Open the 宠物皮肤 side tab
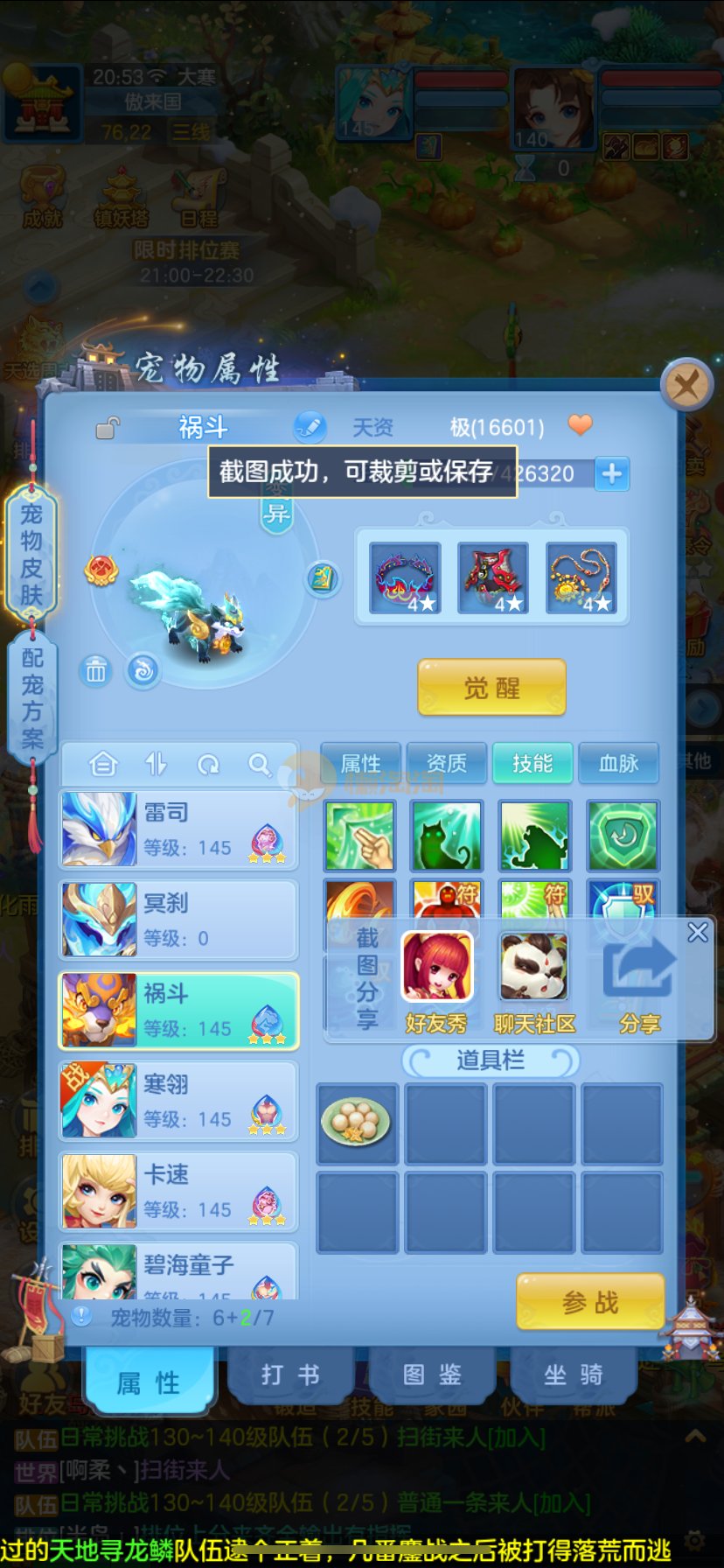The image size is (724, 1568). pos(31,555)
